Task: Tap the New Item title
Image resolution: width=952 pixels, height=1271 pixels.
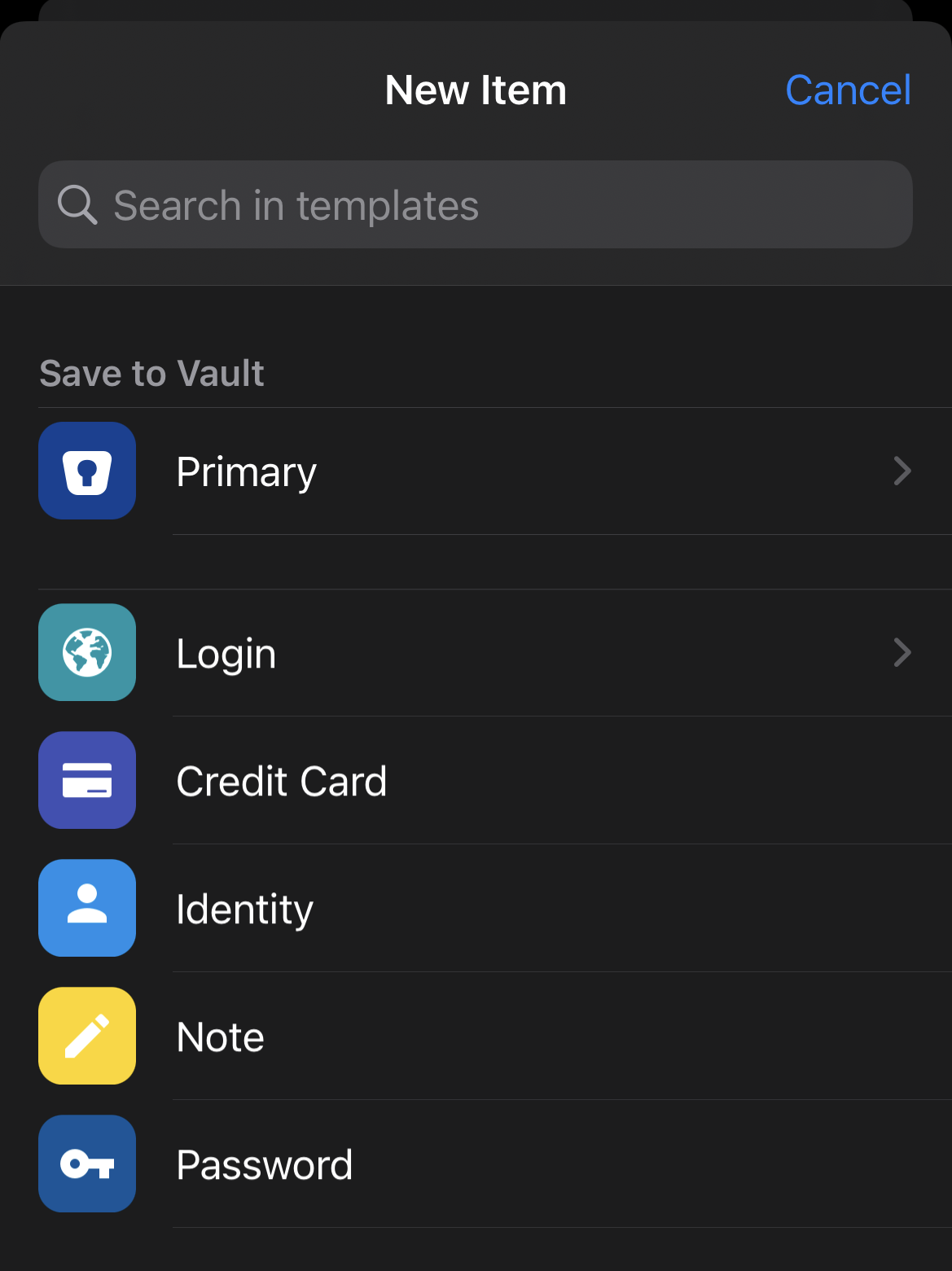Action: [476, 90]
